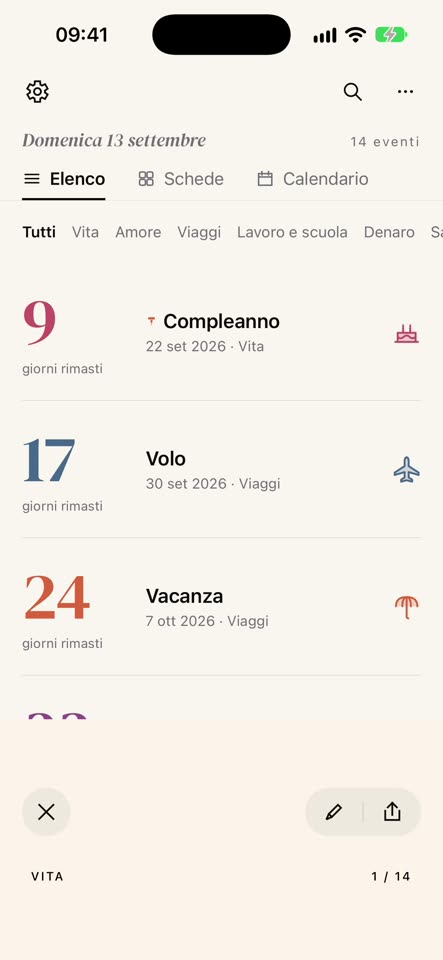Viewport: 443px width, 960px height.
Task: Share the event using the share icon
Action: click(x=392, y=812)
